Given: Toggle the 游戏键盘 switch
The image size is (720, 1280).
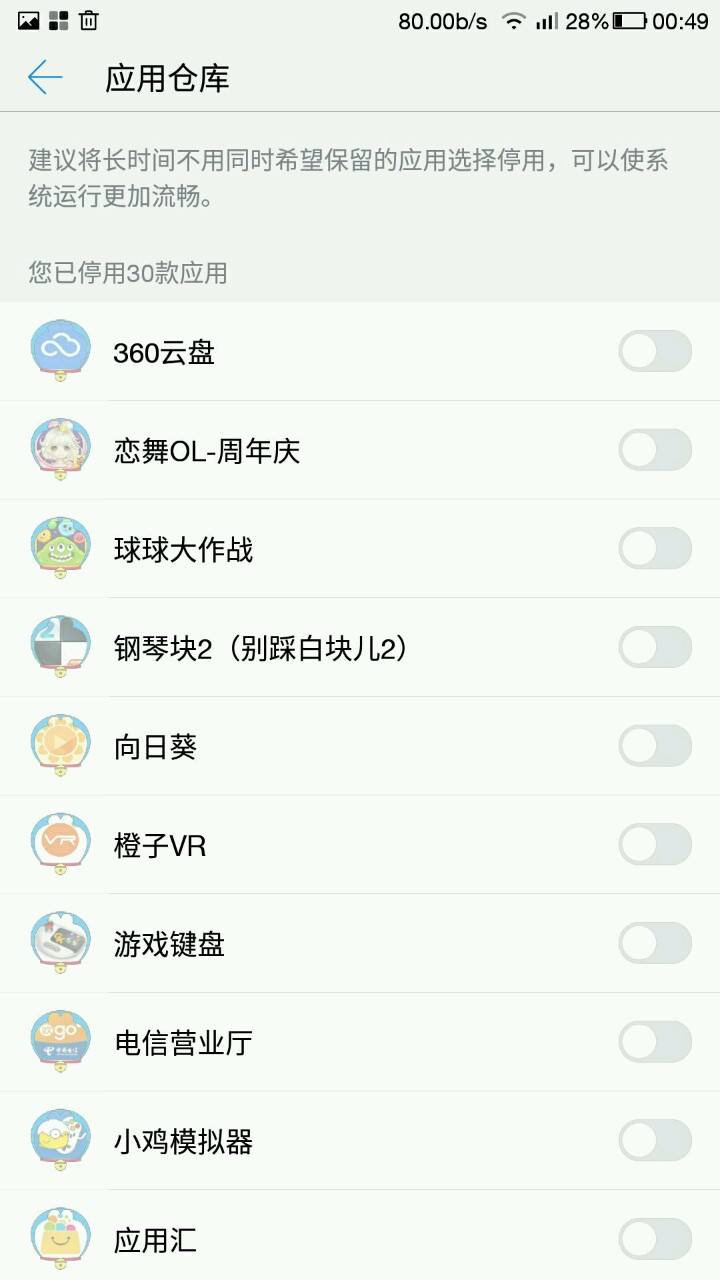Looking at the screenshot, I should (655, 943).
